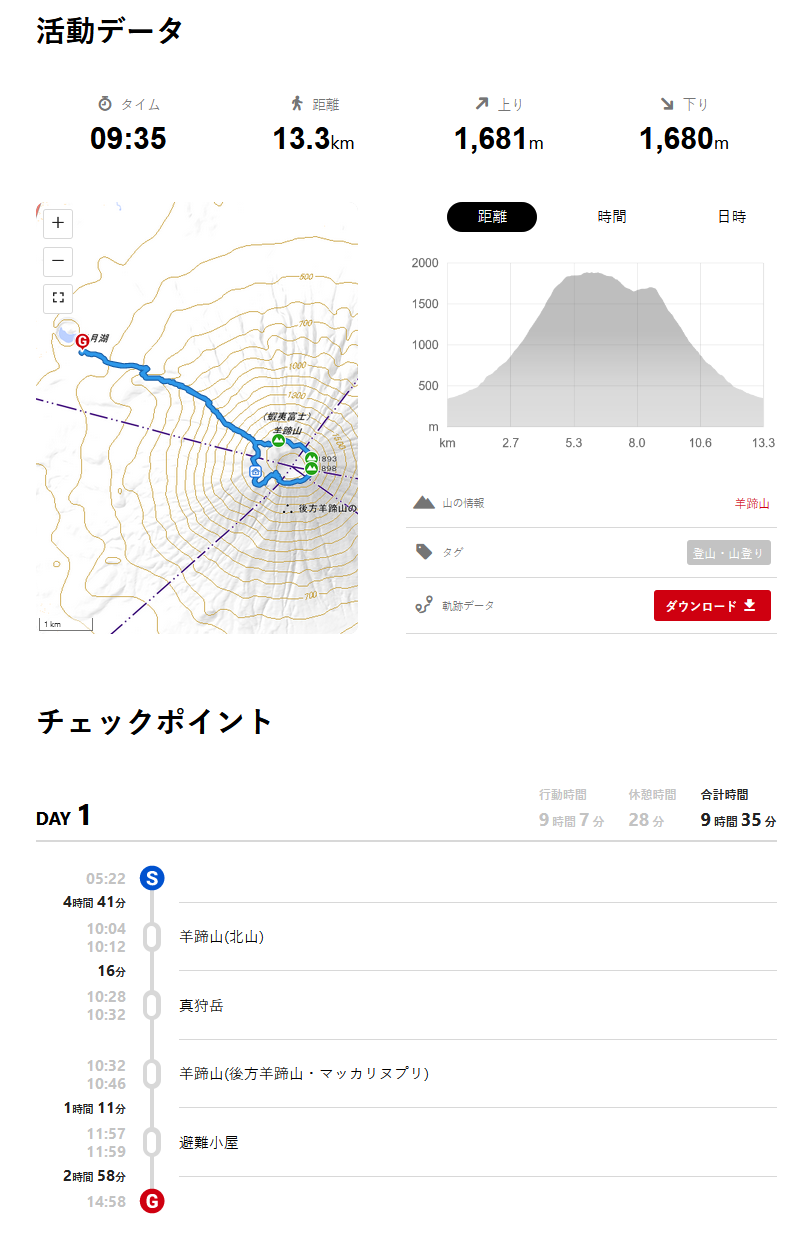Switch the chart to 時間
This screenshot has width=801, height=1243.
click(x=612, y=217)
